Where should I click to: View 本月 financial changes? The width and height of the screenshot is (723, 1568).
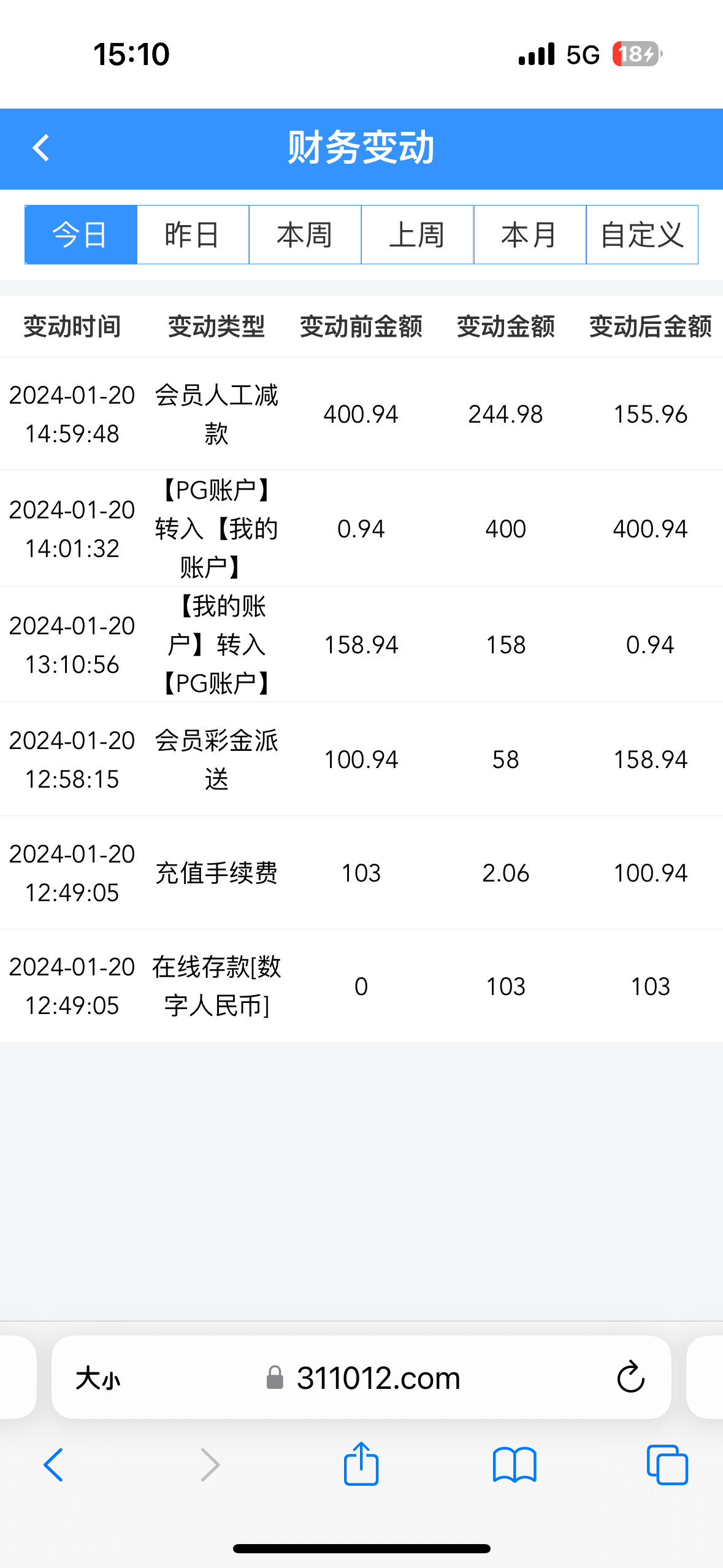[530, 235]
